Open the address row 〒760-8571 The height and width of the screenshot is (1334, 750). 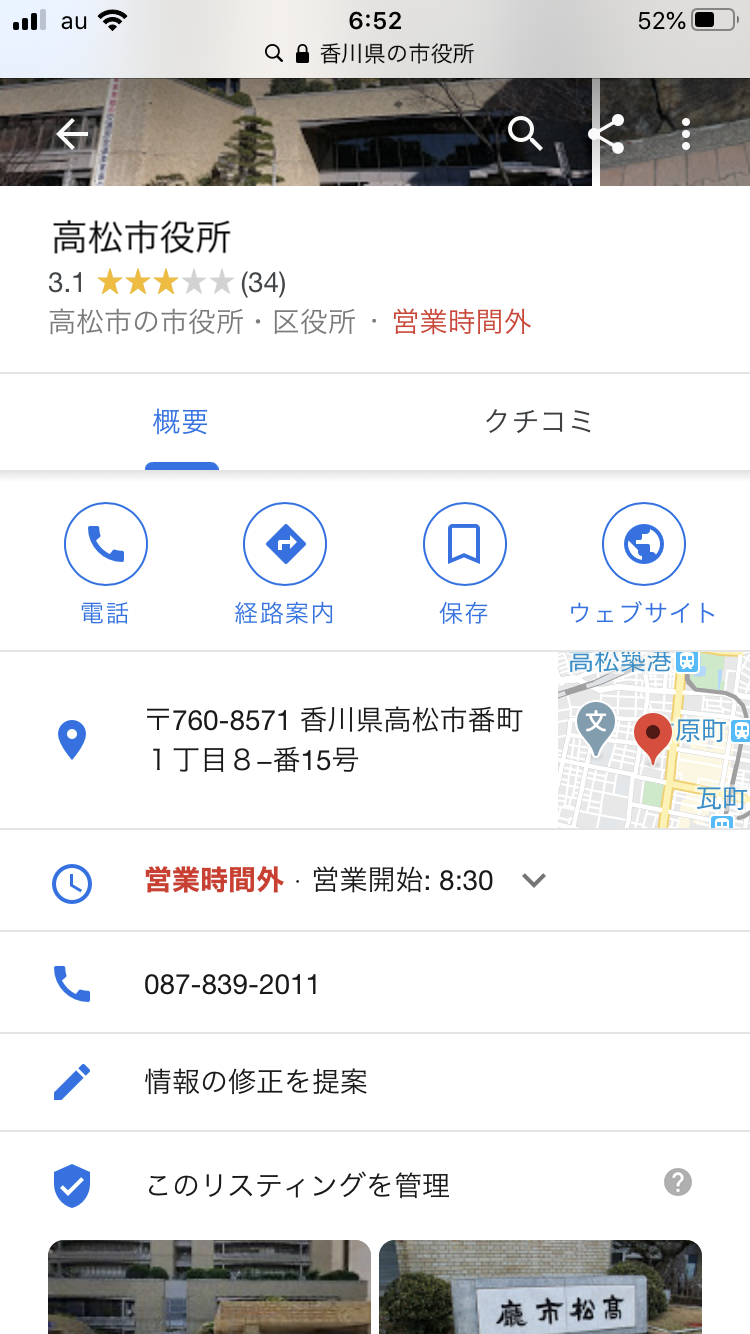[333, 740]
